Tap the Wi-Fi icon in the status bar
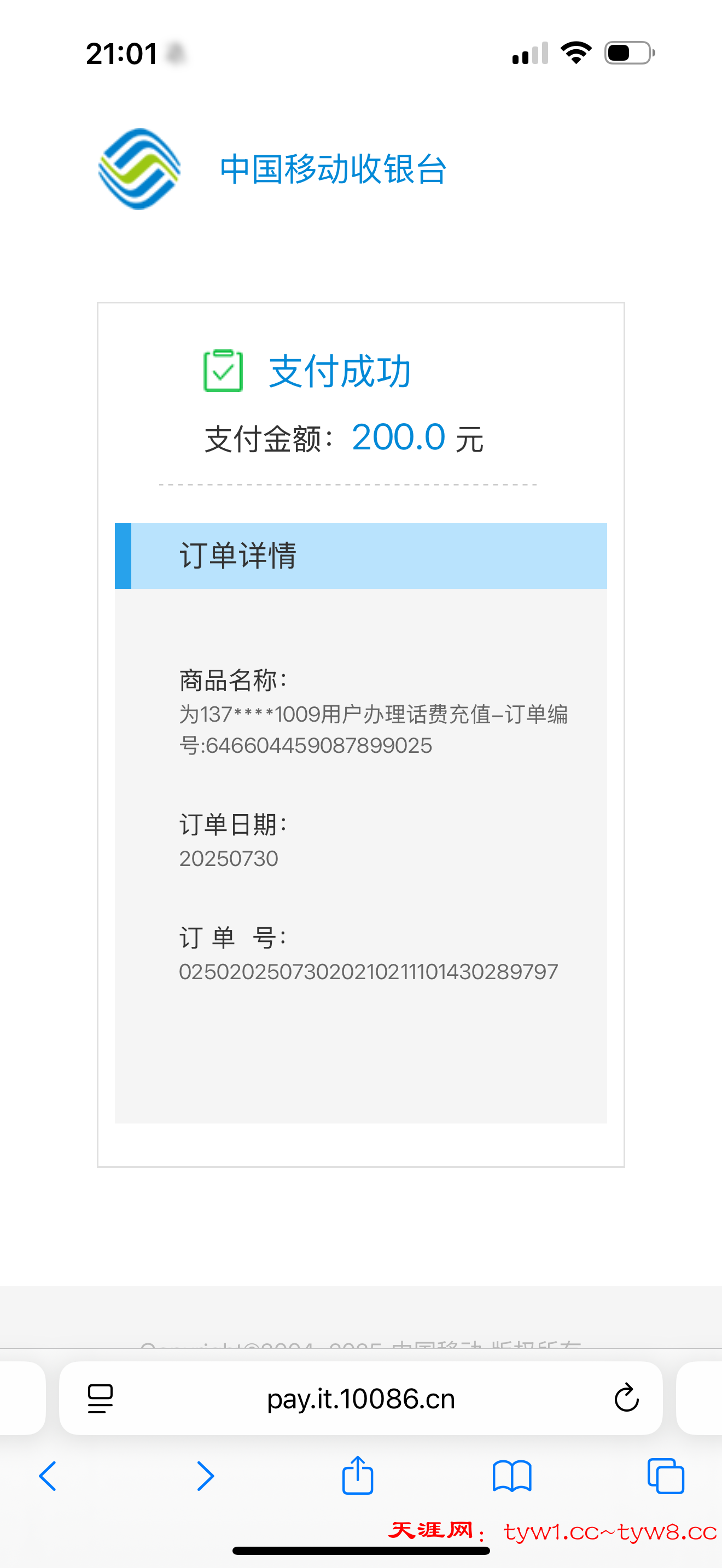The width and height of the screenshot is (722, 1568). (x=575, y=54)
